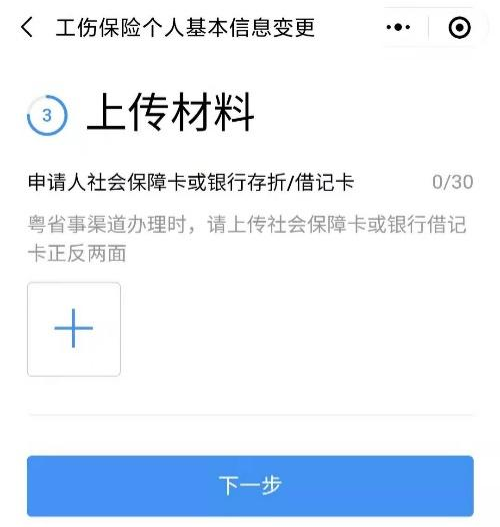
Task: Go back using the top-left arrow
Action: point(27,27)
